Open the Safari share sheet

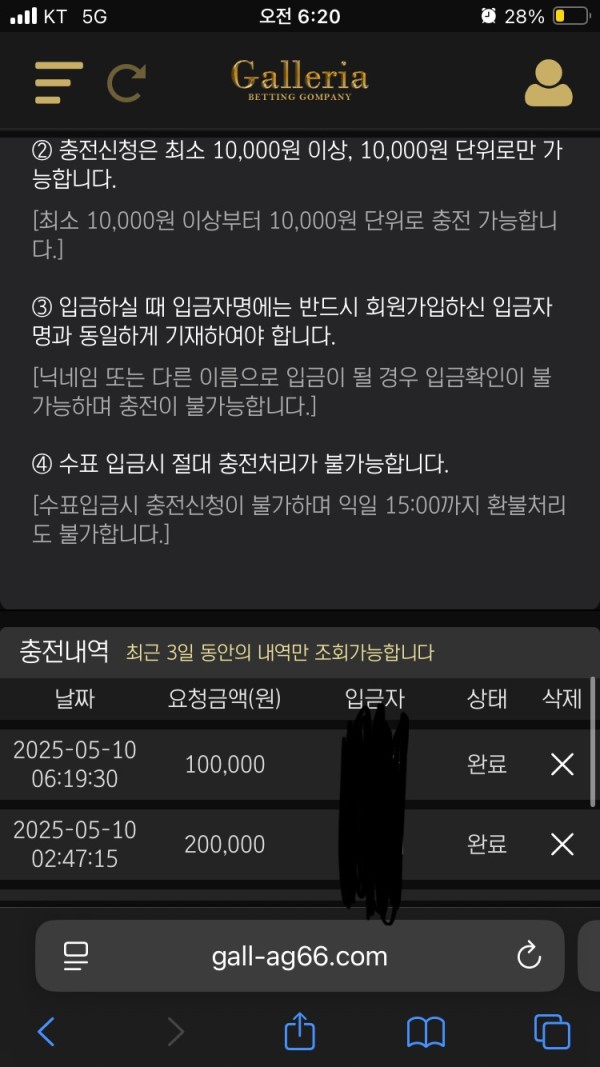(299, 1030)
